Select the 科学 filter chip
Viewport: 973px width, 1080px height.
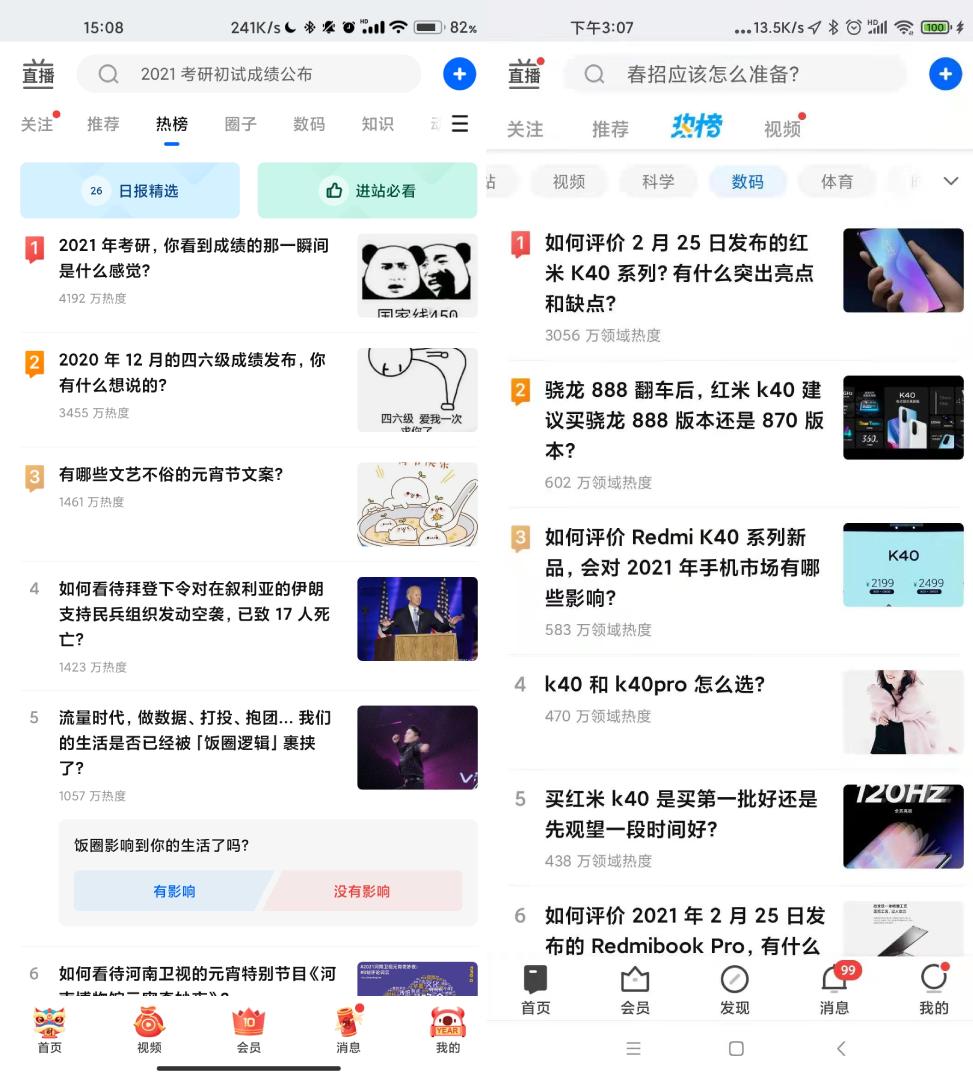pyautogui.click(x=657, y=181)
